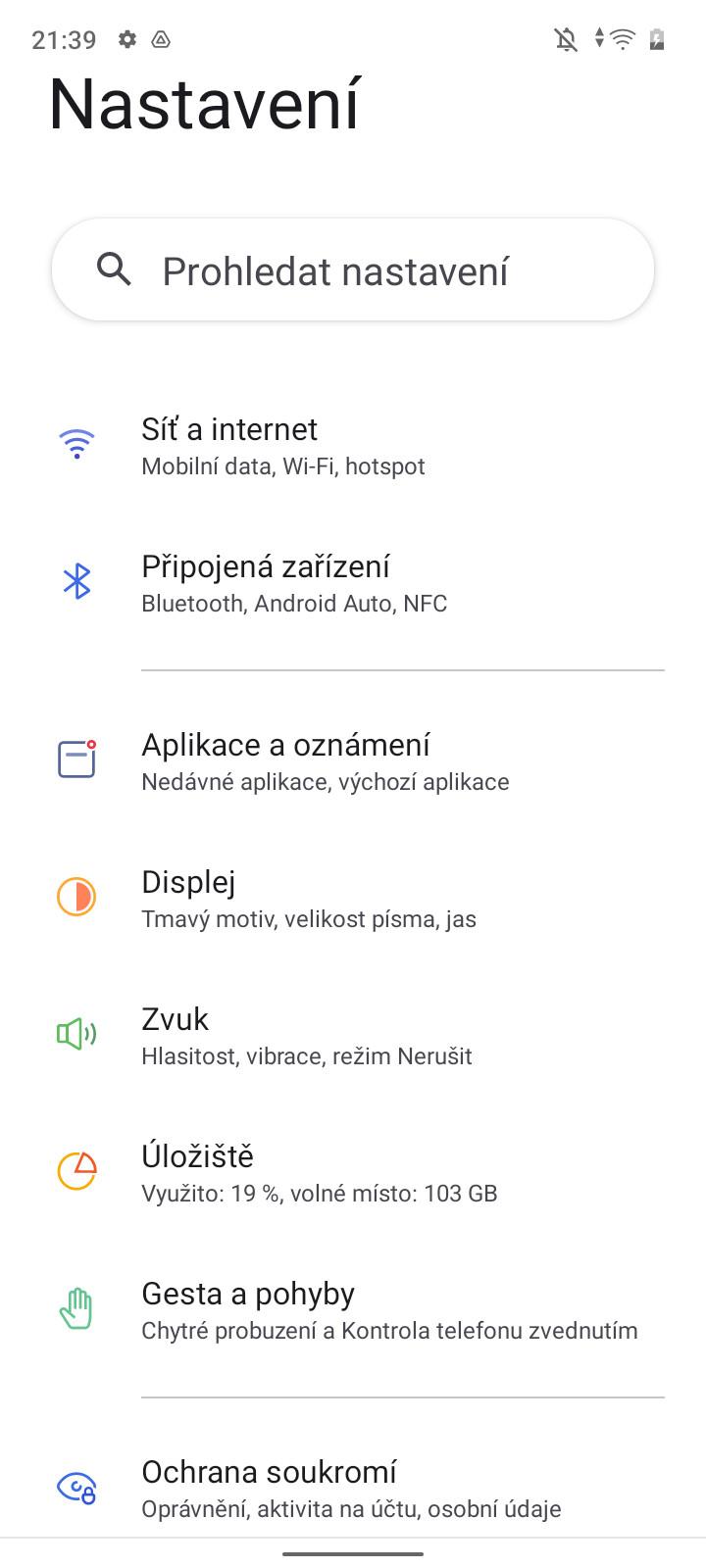Open Gesta a pohyby
Image resolution: width=706 pixels, height=1568 pixels.
point(353,1310)
